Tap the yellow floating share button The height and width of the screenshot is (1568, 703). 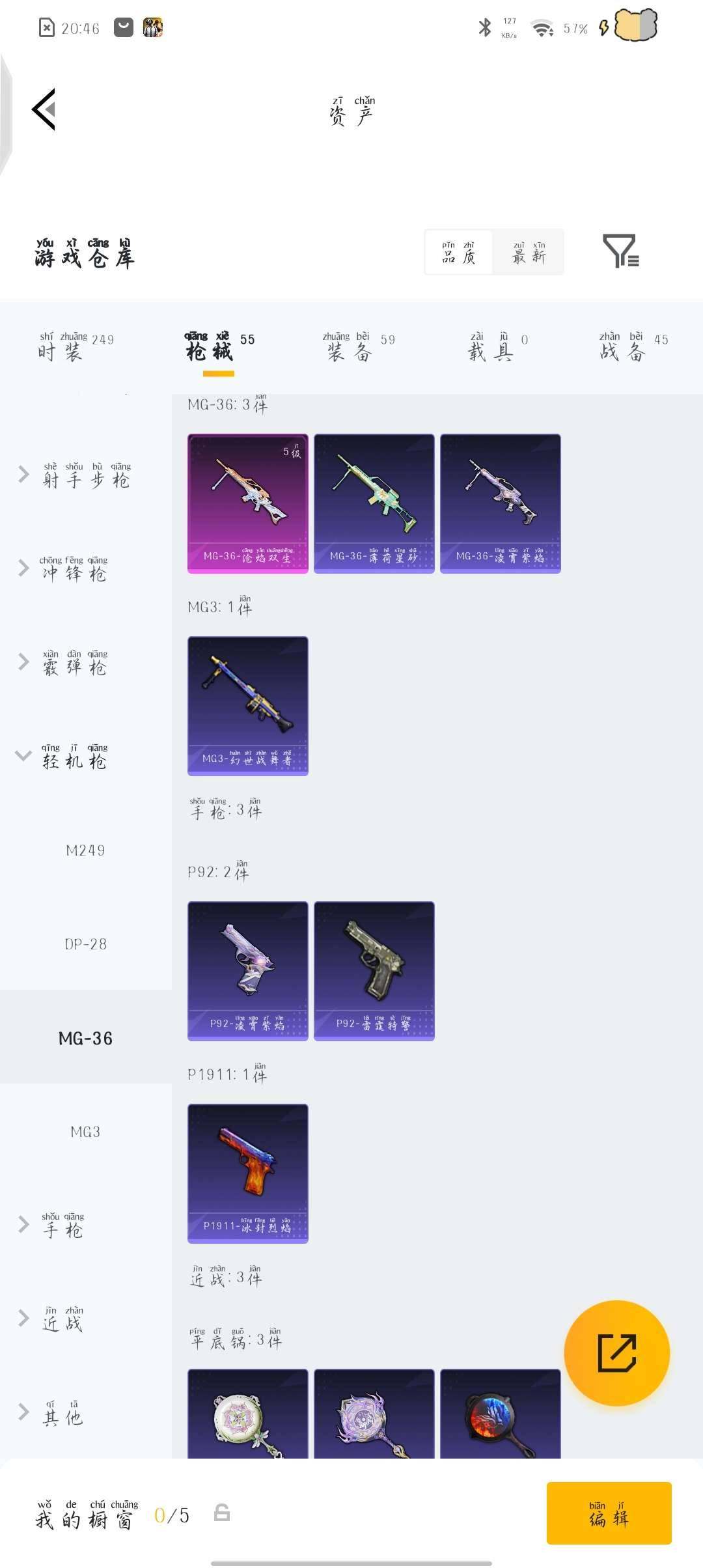pos(616,1353)
